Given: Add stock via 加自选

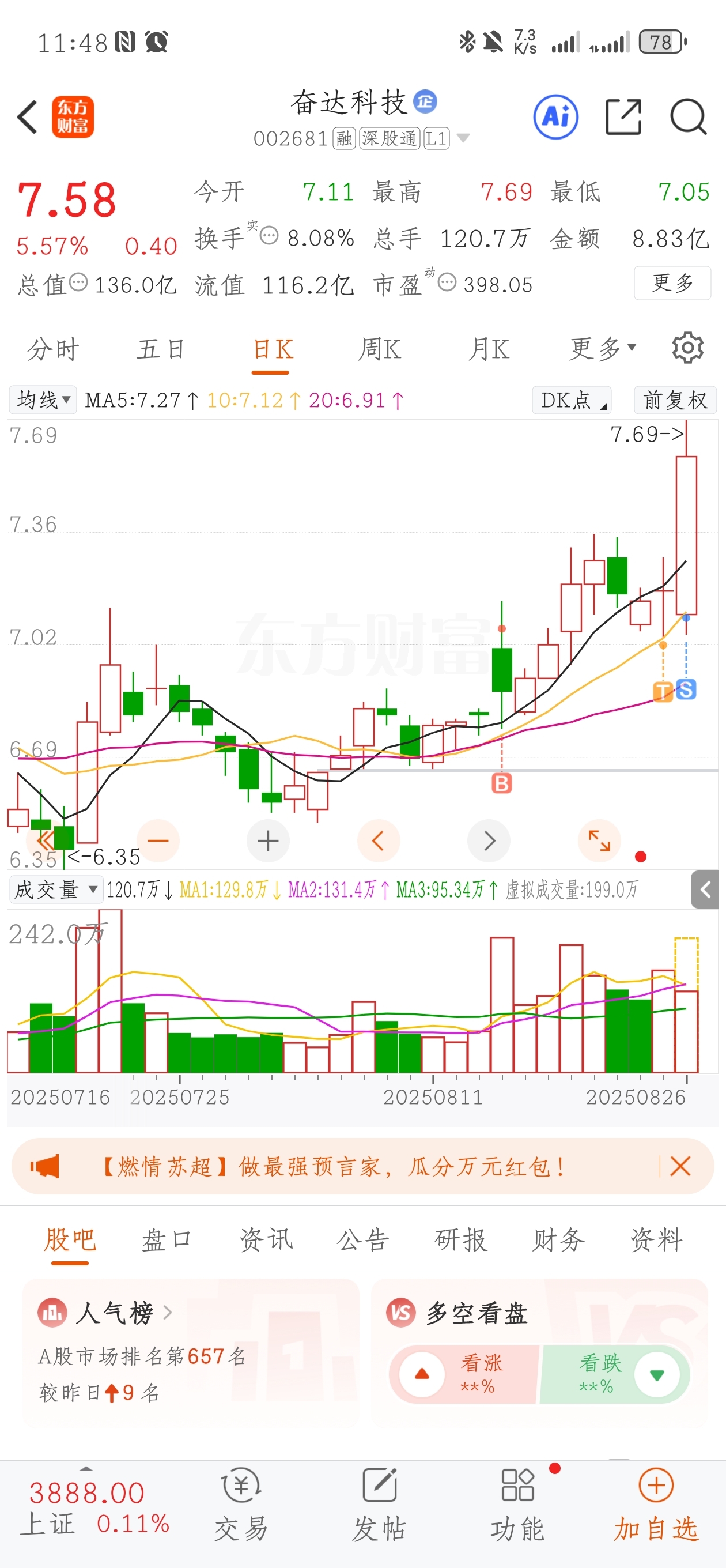Looking at the screenshot, I should click(x=656, y=1503).
